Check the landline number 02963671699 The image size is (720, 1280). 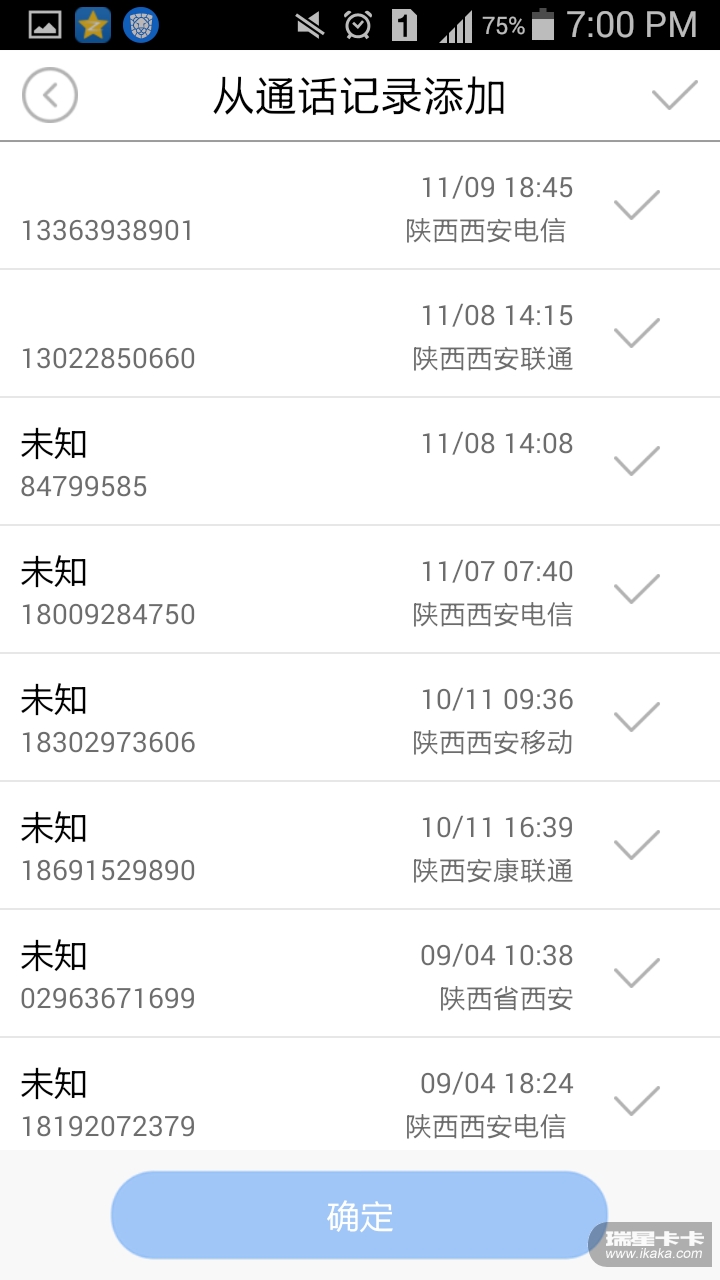tap(637, 973)
